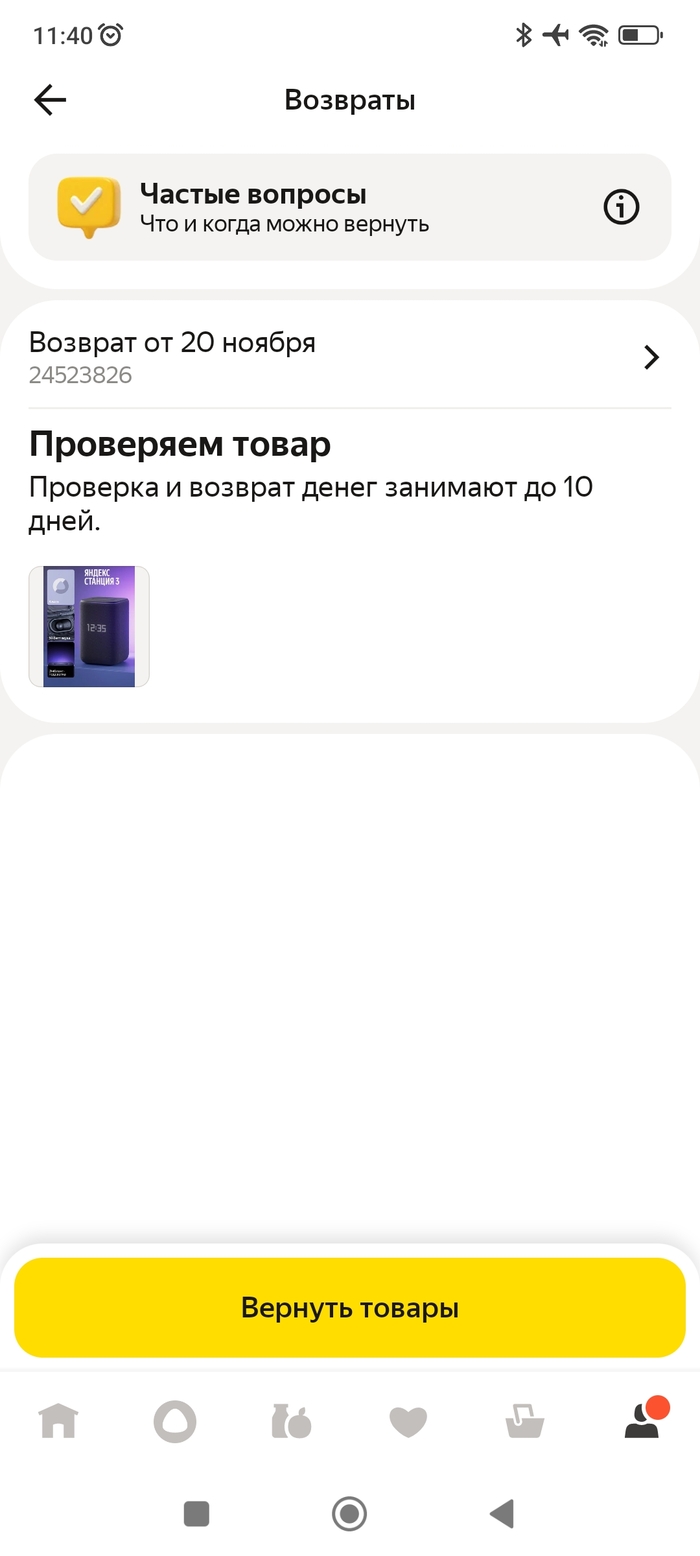Open the shopping cart tab
The width and height of the screenshot is (700, 1556).
(x=525, y=1421)
